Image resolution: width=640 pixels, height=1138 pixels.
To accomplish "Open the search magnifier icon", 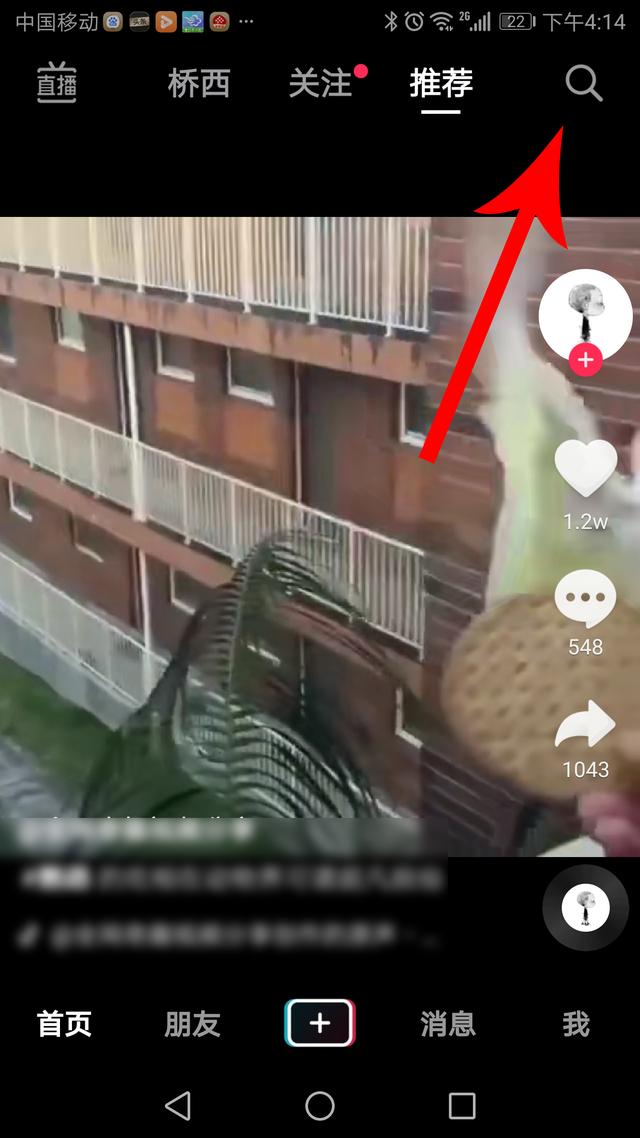I will pyautogui.click(x=584, y=84).
